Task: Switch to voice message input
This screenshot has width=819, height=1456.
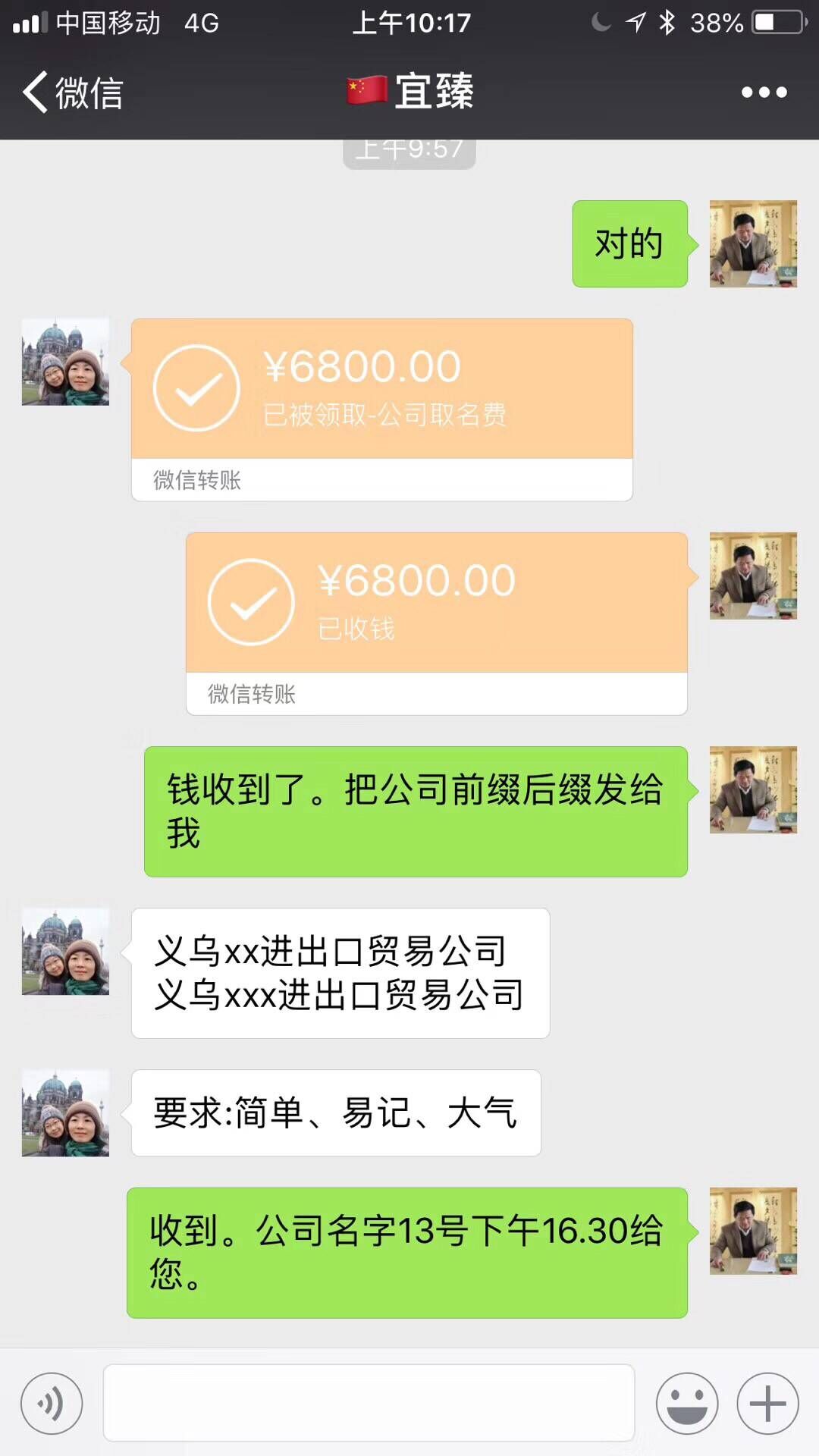Action: 52,1404
